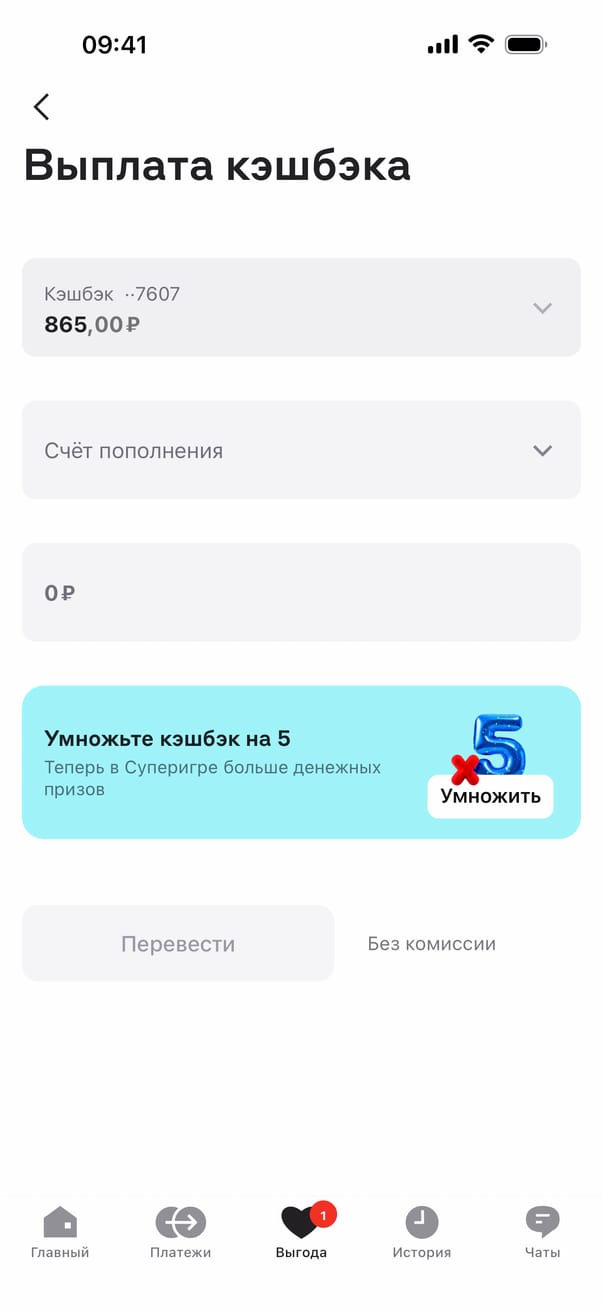Go to the История tab
Image resolution: width=603 pixels, height=1310 pixels.
point(421,1232)
